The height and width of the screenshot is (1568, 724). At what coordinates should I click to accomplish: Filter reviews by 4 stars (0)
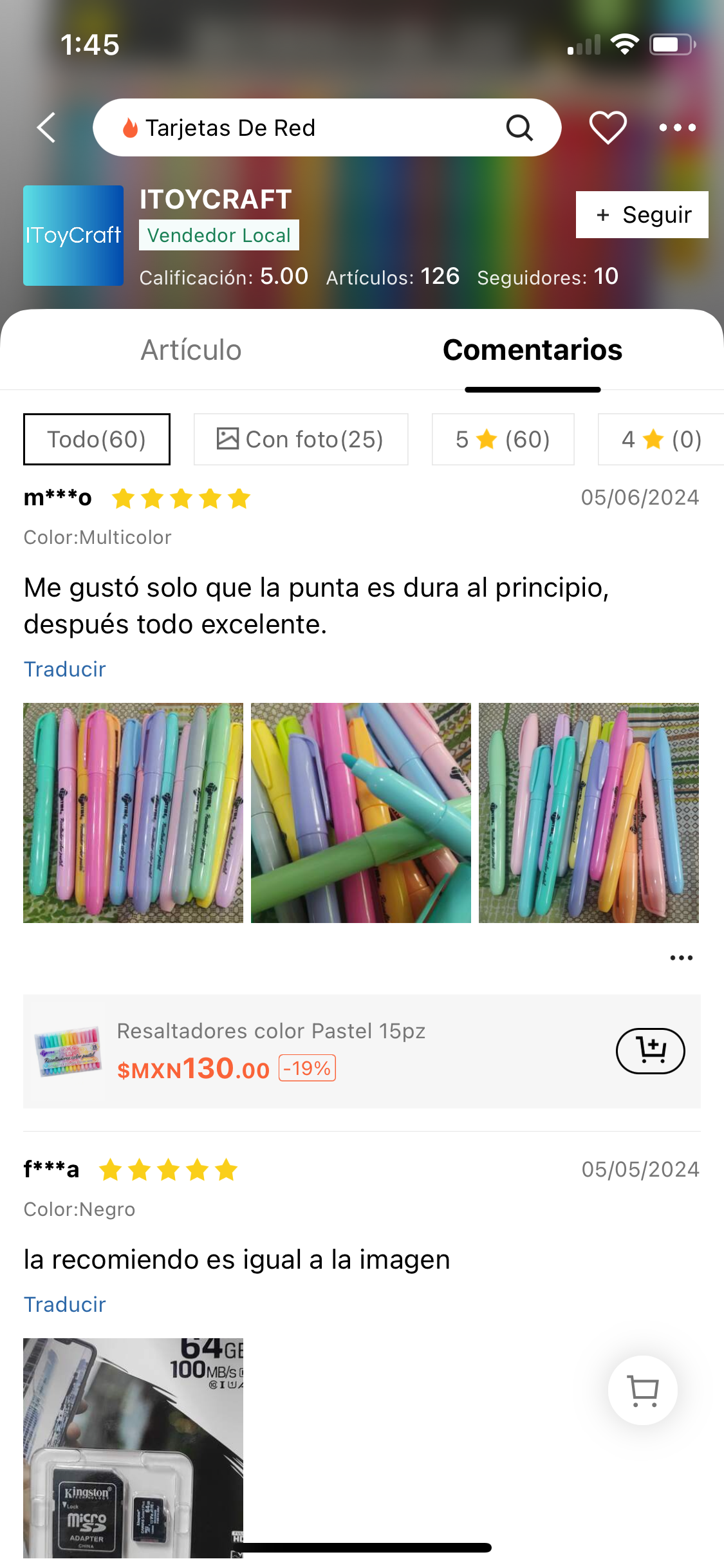tap(660, 440)
